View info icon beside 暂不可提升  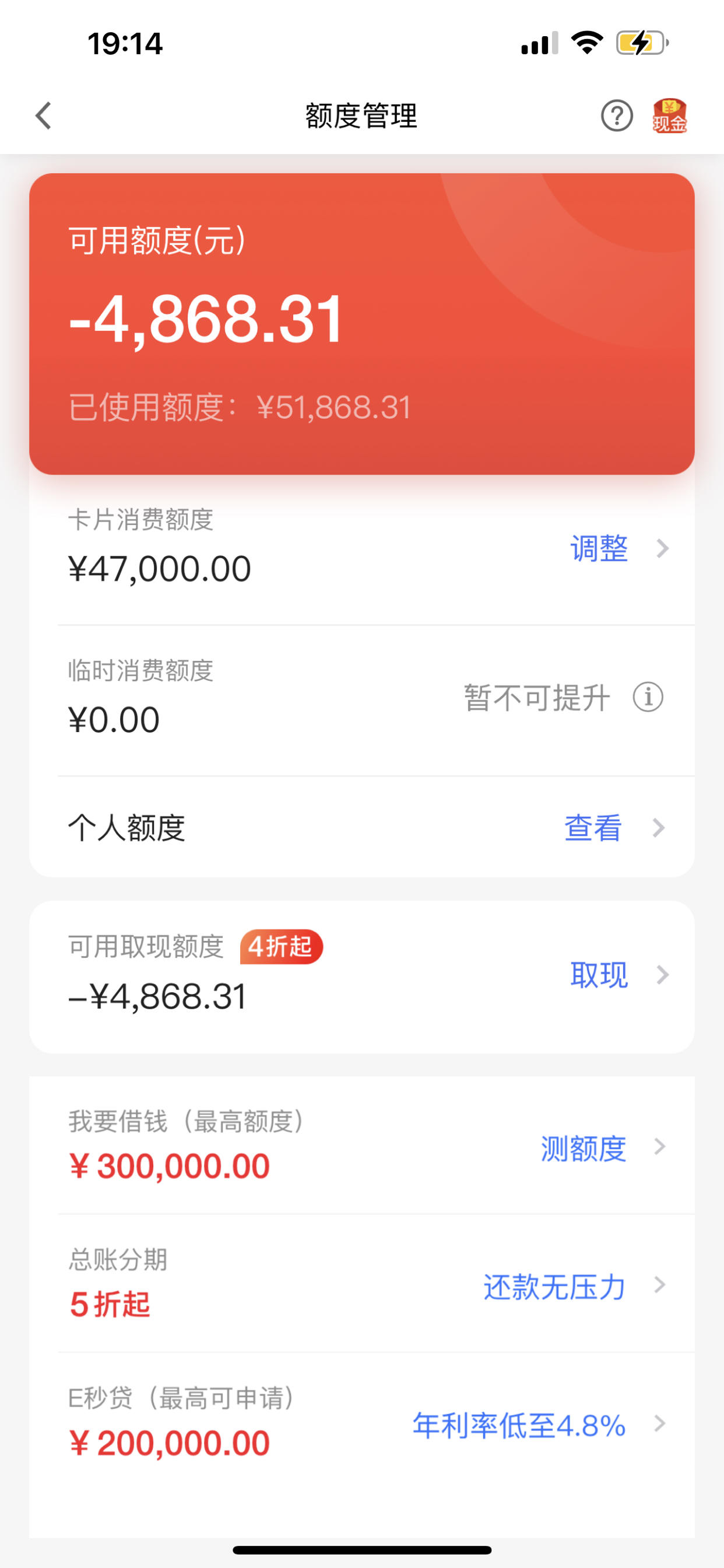coord(648,698)
